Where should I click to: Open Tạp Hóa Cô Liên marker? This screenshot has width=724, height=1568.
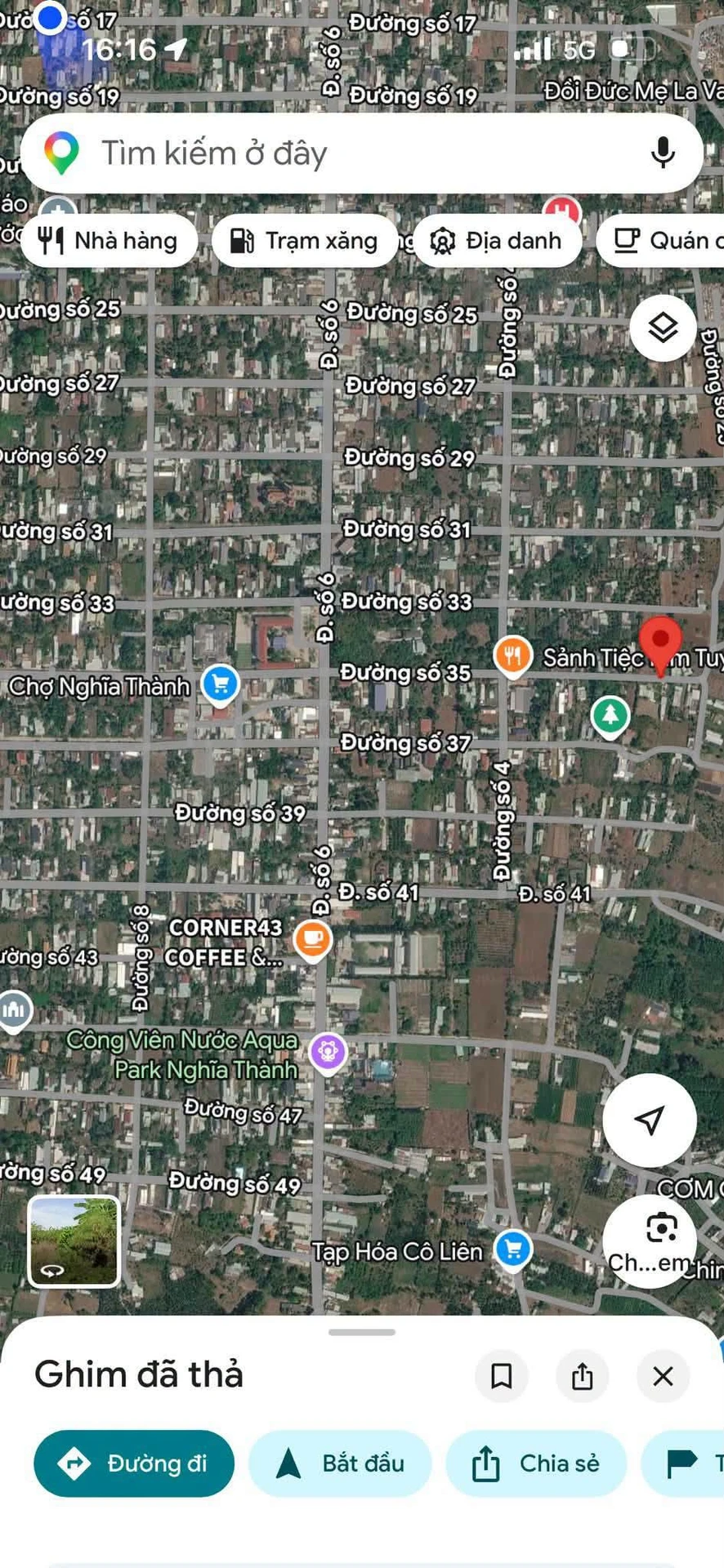click(513, 1249)
